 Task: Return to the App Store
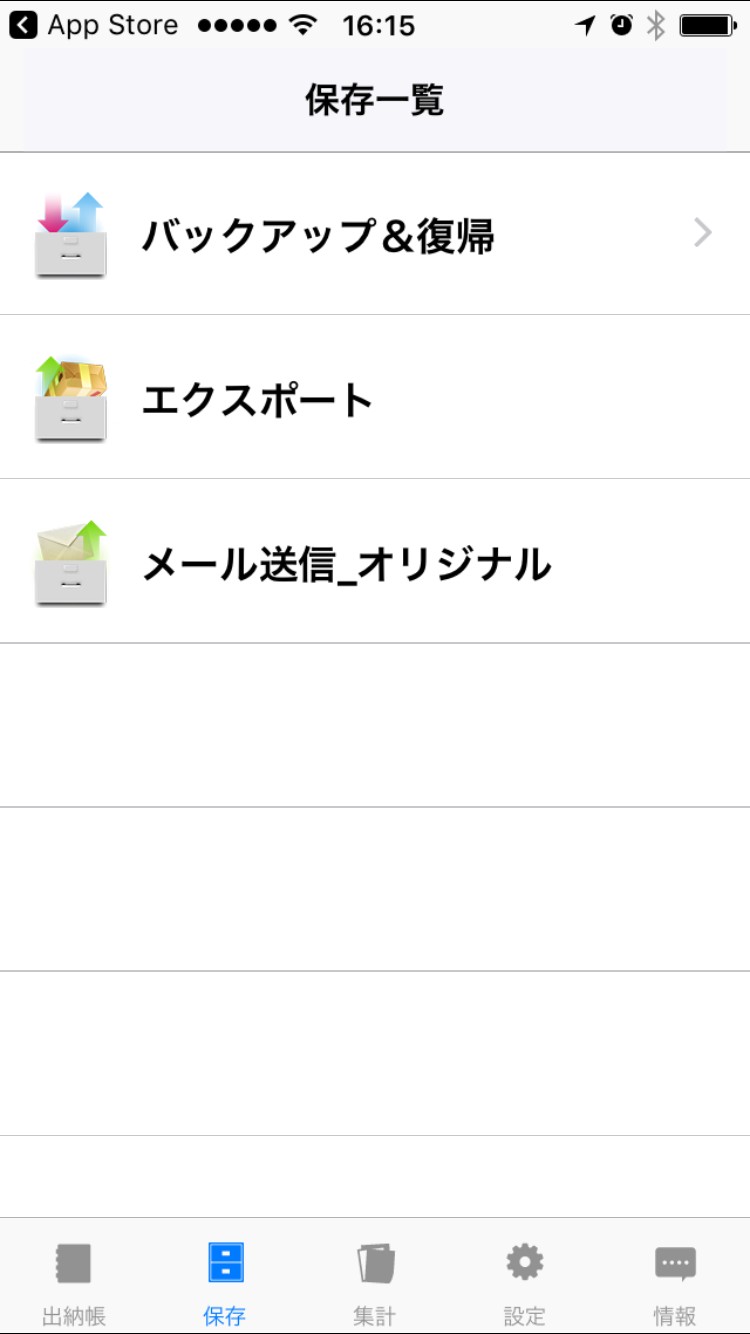click(93, 26)
